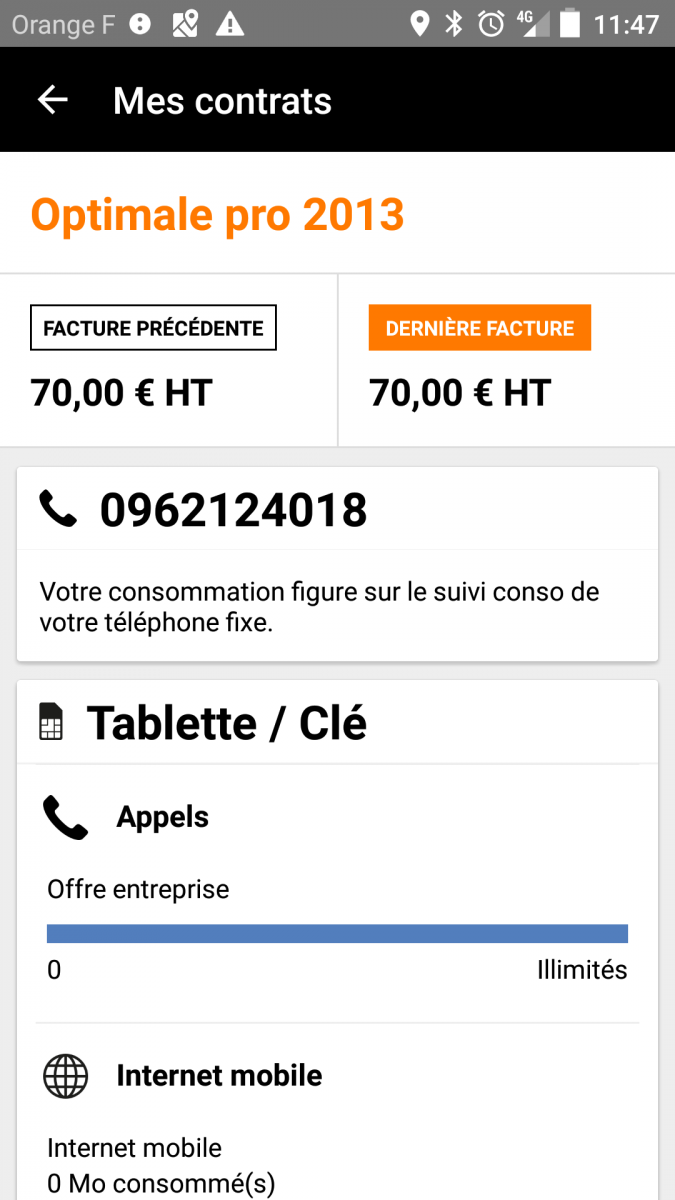Go back from Mes contrats

(x=52, y=100)
